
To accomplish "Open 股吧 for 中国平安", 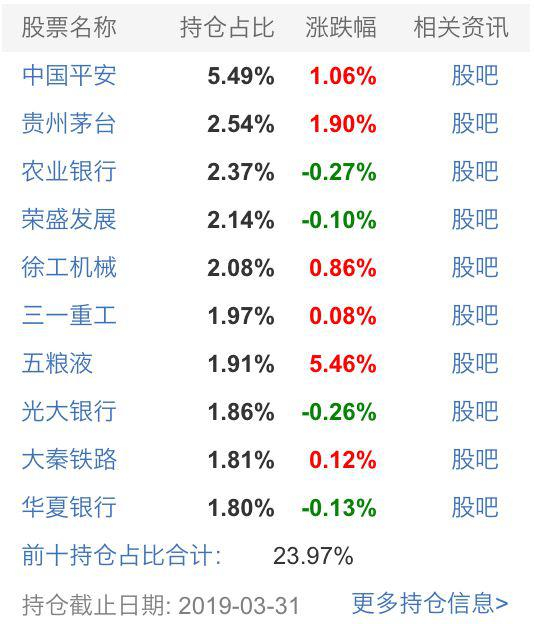I will pyautogui.click(x=475, y=76).
